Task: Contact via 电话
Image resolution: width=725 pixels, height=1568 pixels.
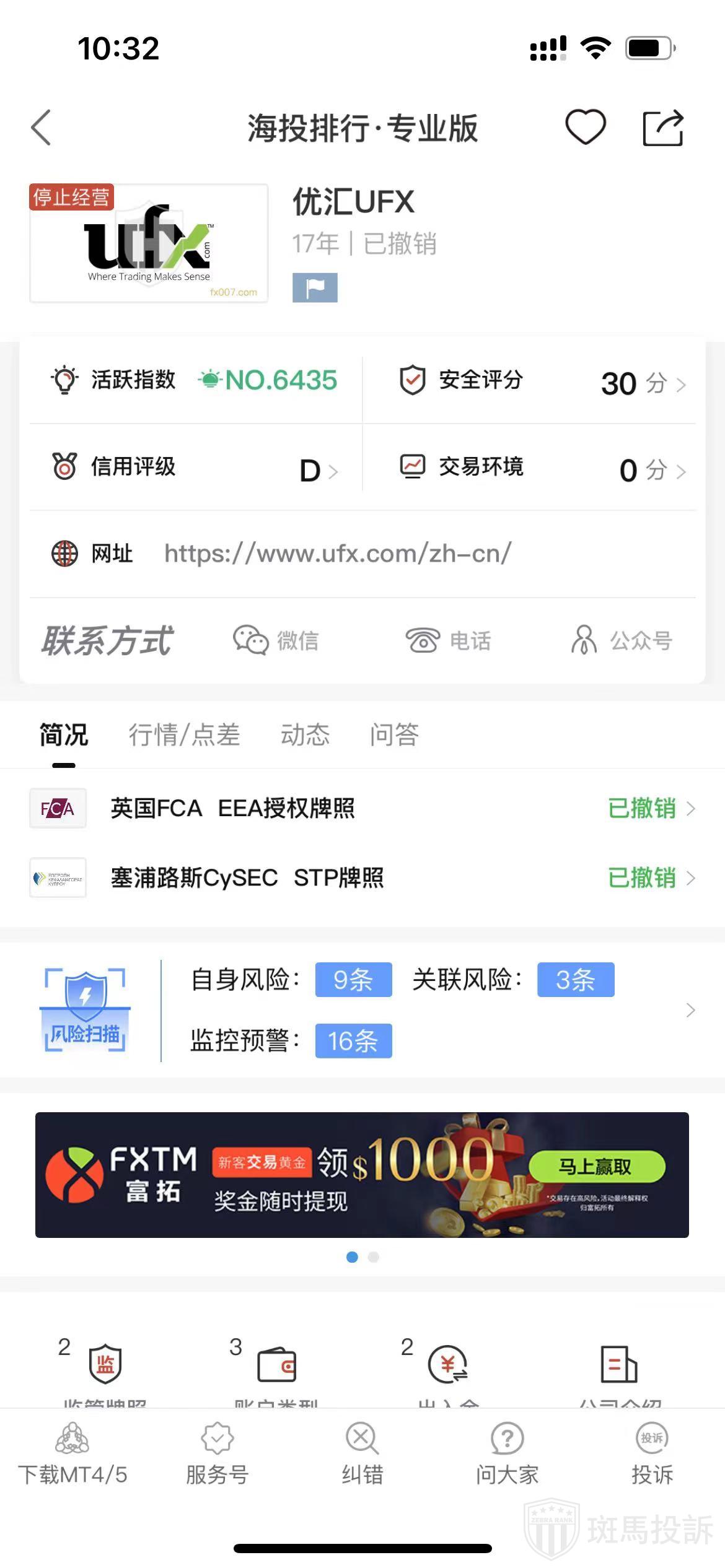Action: [x=449, y=640]
